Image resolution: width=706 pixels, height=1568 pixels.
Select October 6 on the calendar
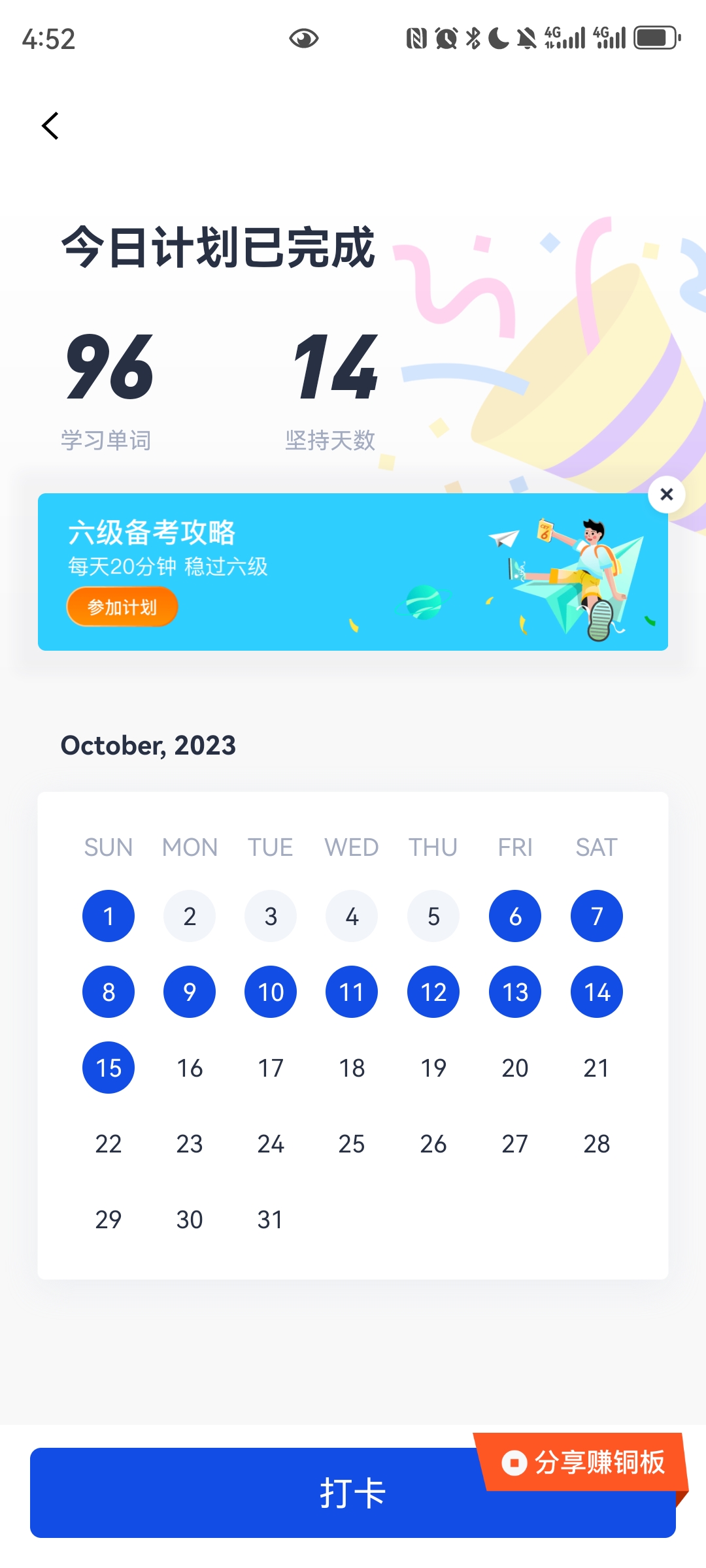click(x=515, y=916)
